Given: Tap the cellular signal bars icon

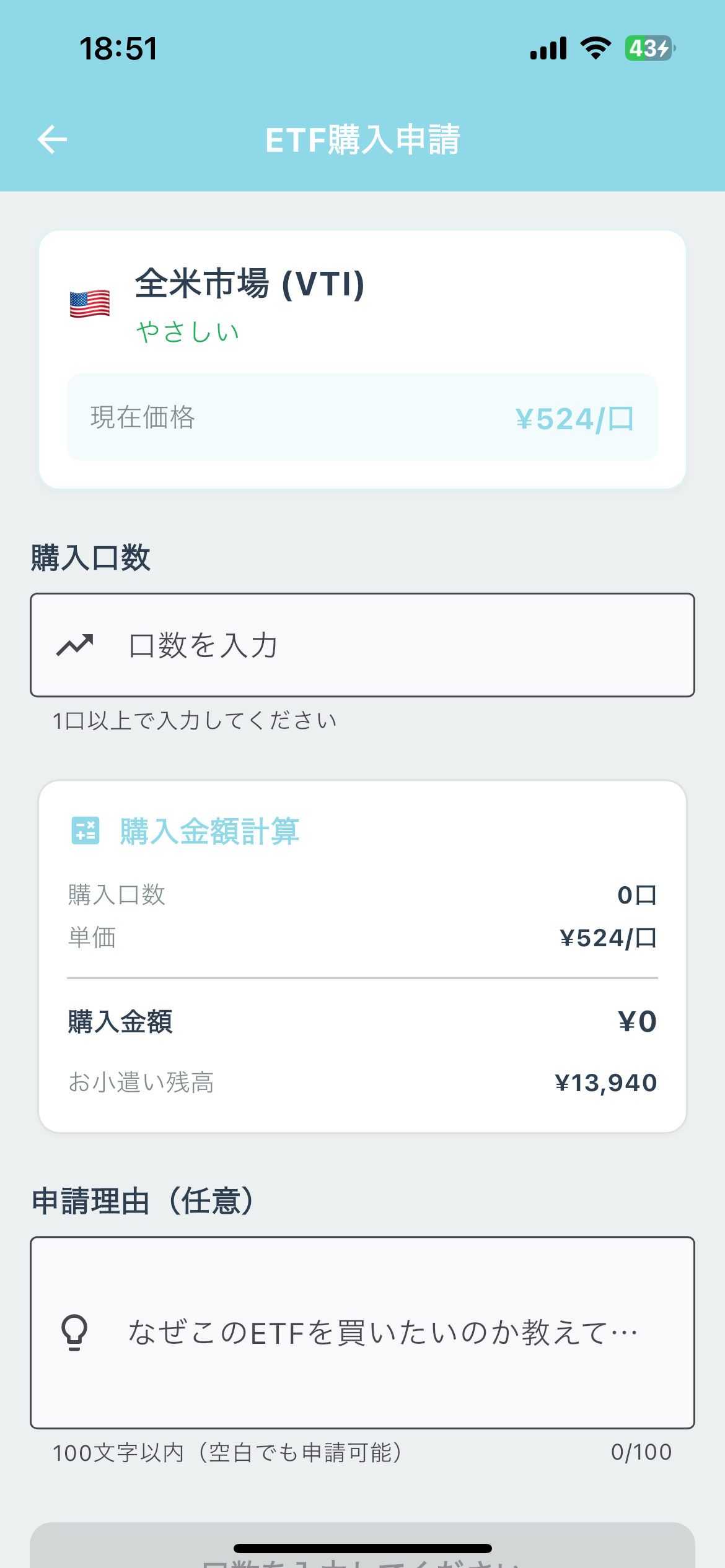Looking at the screenshot, I should pos(548,48).
